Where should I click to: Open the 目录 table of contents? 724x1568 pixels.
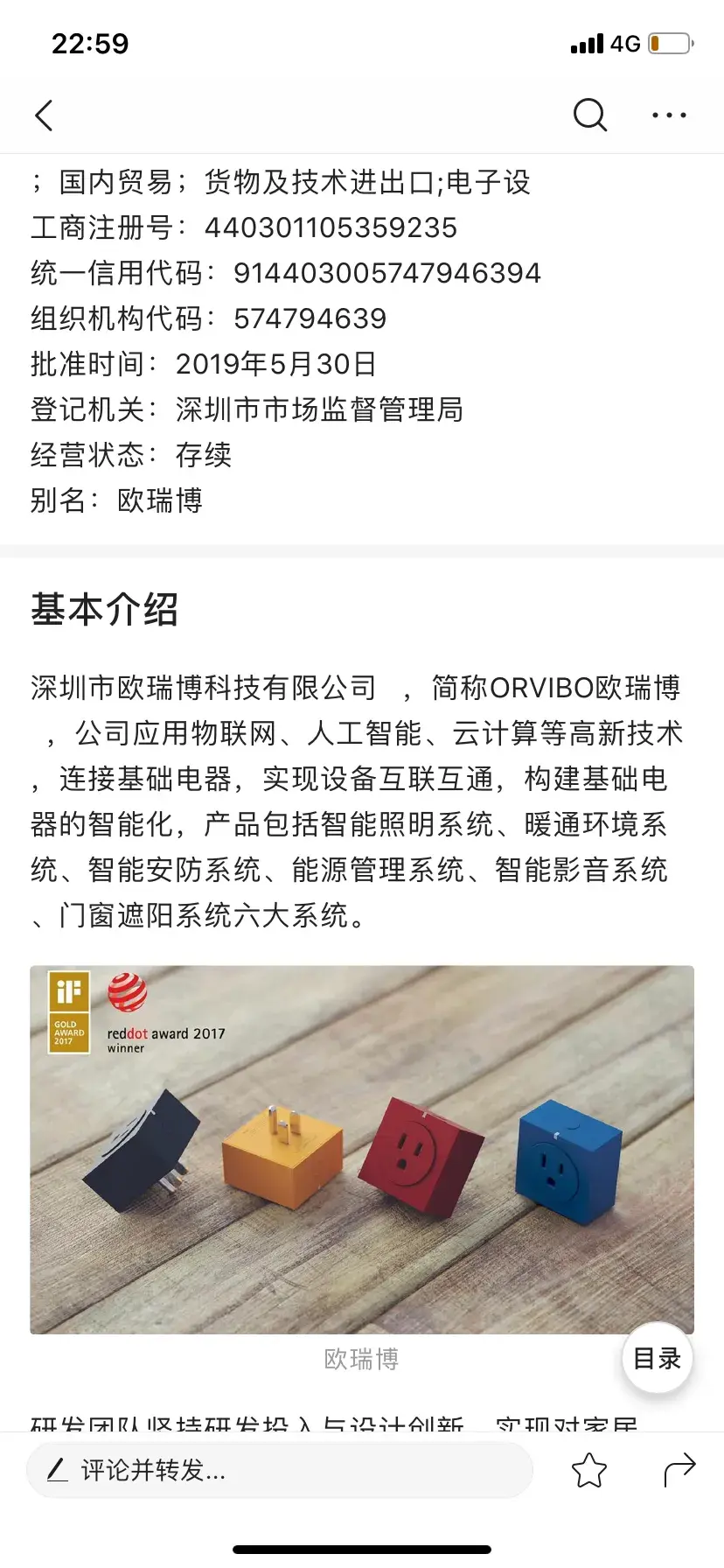tap(657, 1358)
